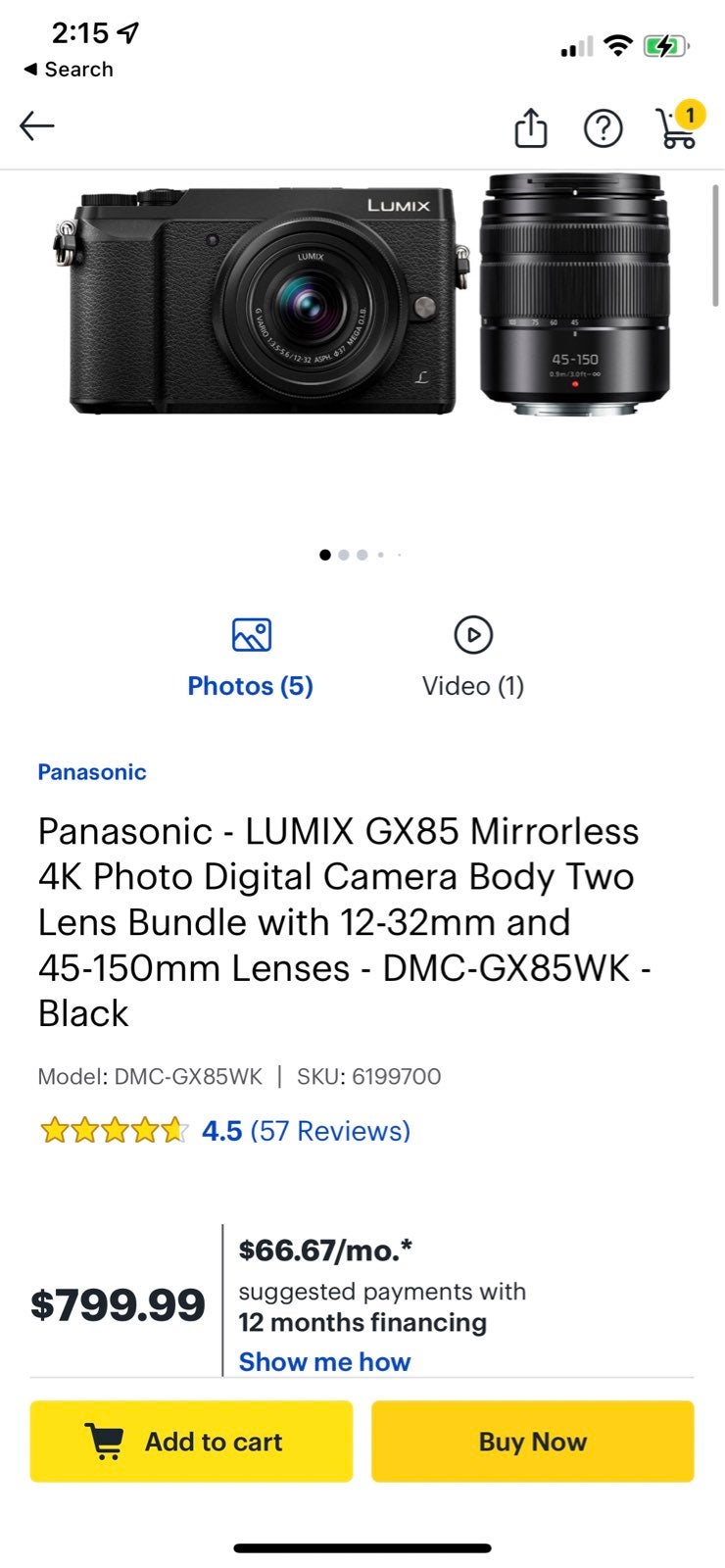Viewport: 725px width, 1568px height.
Task: Open the shopping cart
Action: pos(677,125)
